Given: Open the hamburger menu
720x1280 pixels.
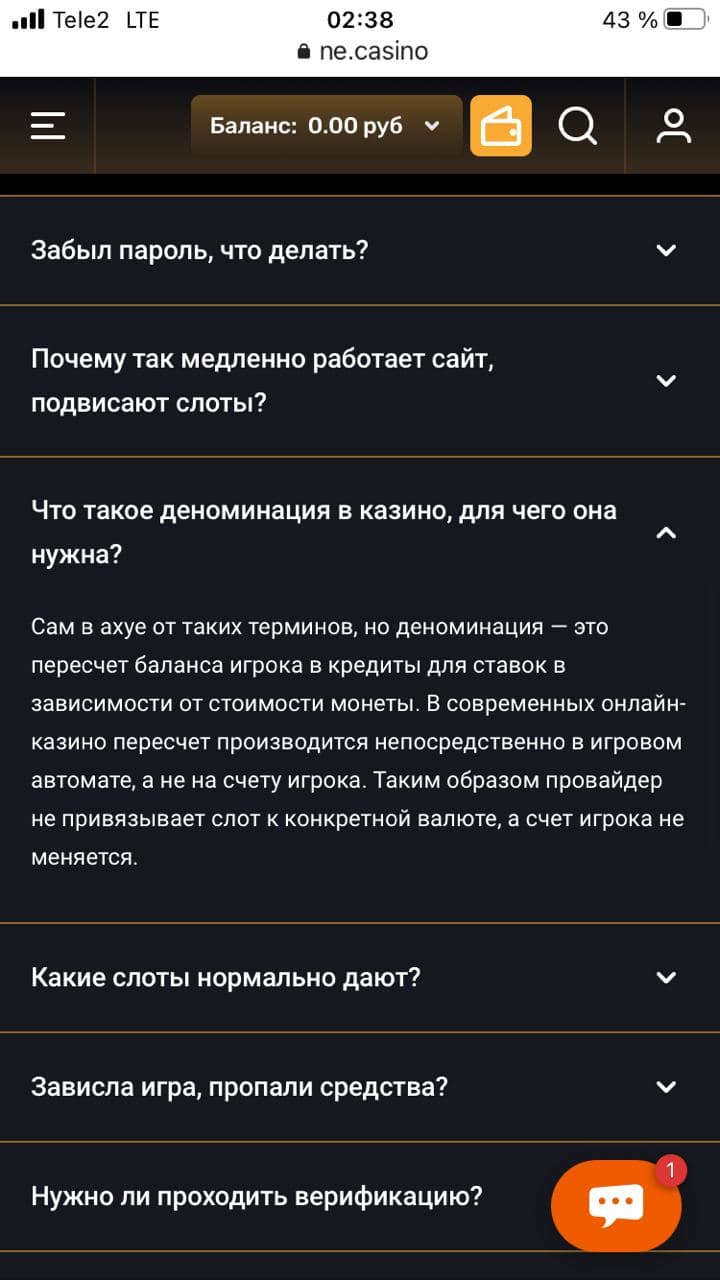Looking at the screenshot, I should [x=47, y=126].
